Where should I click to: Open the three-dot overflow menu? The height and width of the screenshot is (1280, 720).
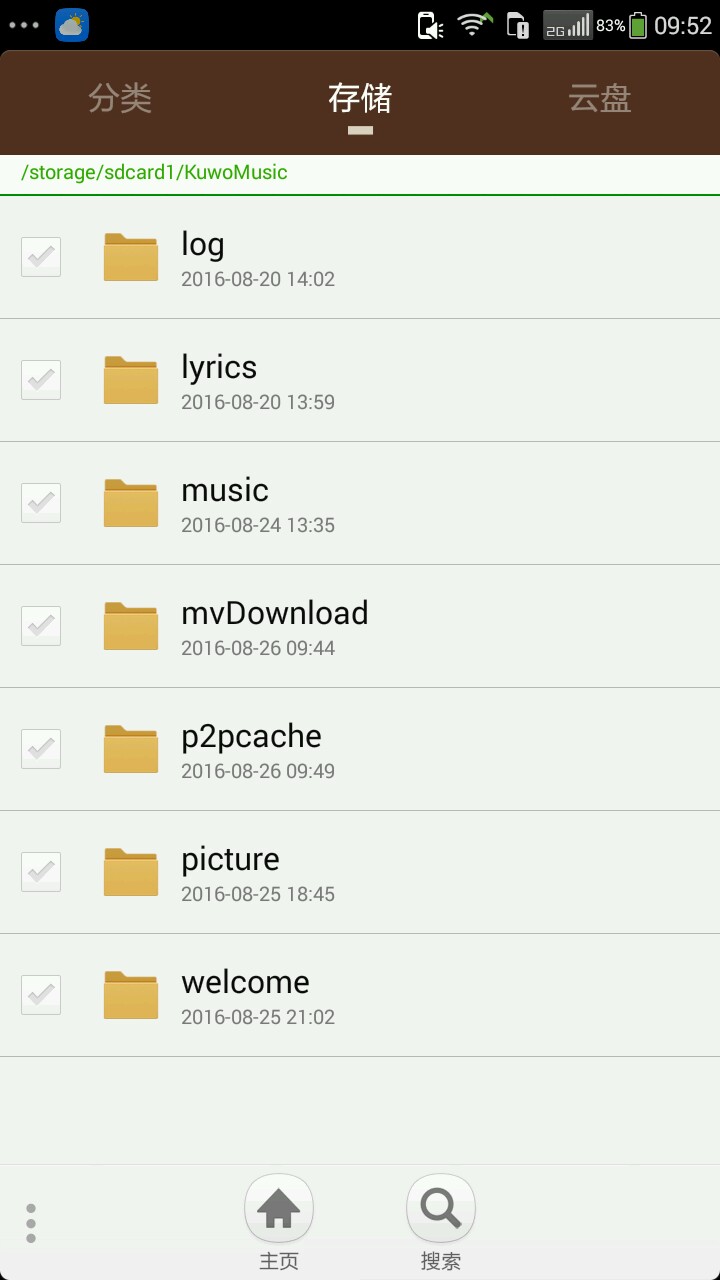(31, 1223)
